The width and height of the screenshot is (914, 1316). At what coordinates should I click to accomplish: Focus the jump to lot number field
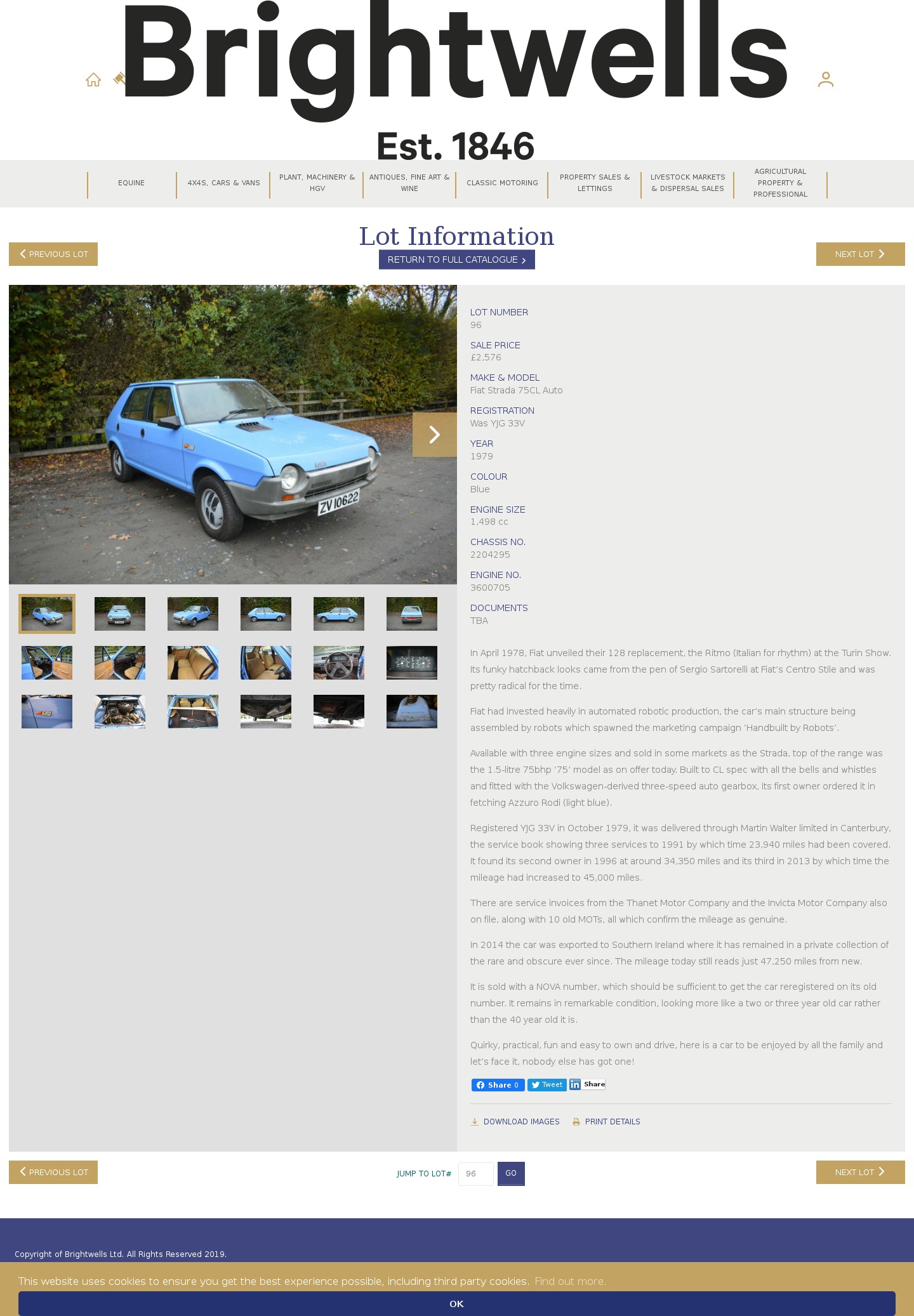(x=475, y=1174)
